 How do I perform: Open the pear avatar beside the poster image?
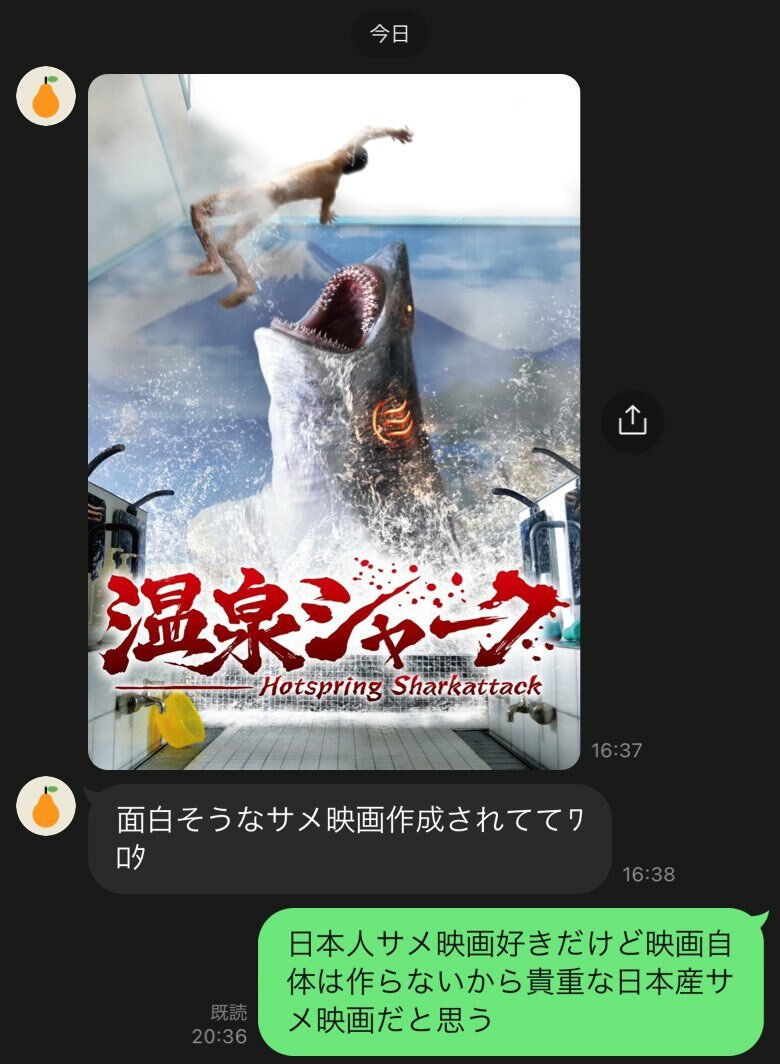pyautogui.click(x=46, y=96)
